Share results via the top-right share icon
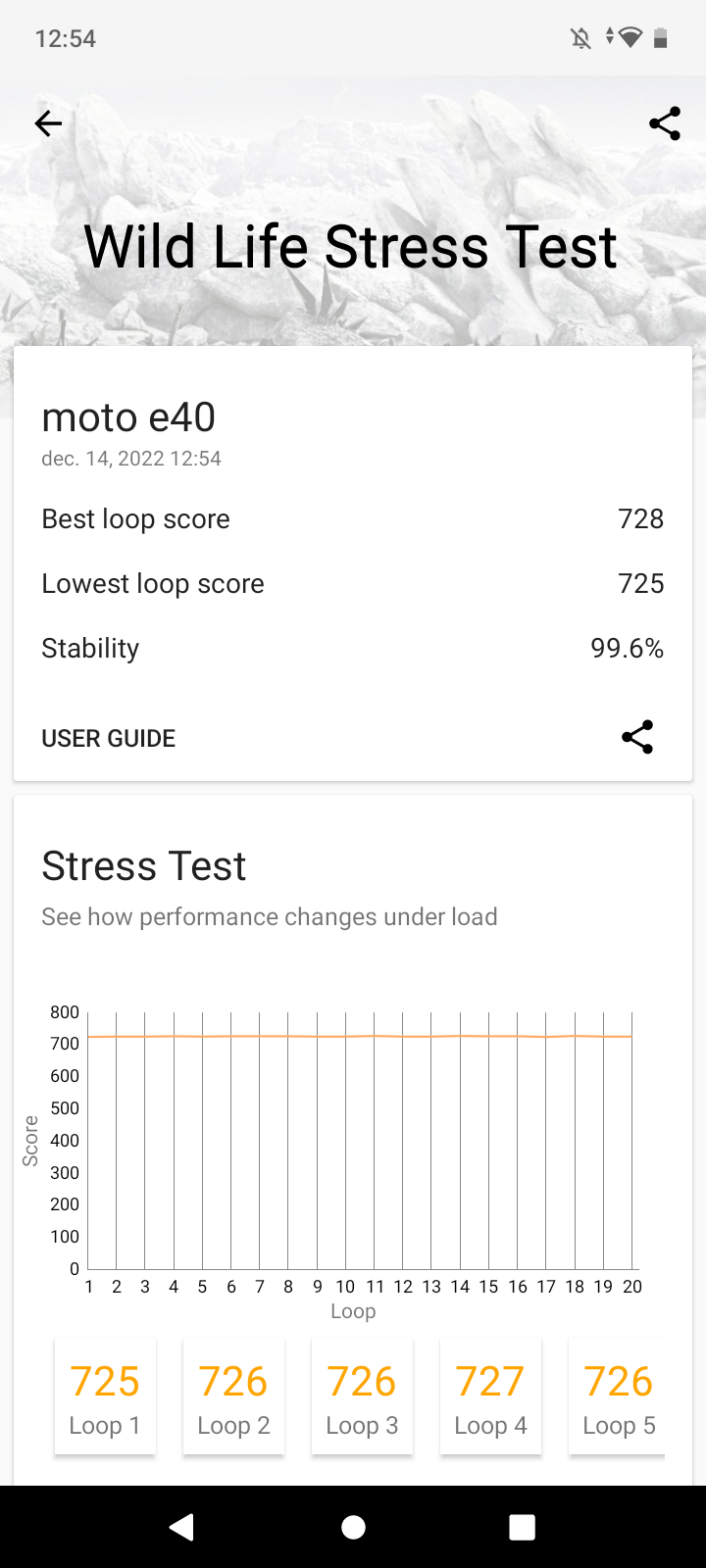Screen dimensions: 706x1568 point(665,123)
